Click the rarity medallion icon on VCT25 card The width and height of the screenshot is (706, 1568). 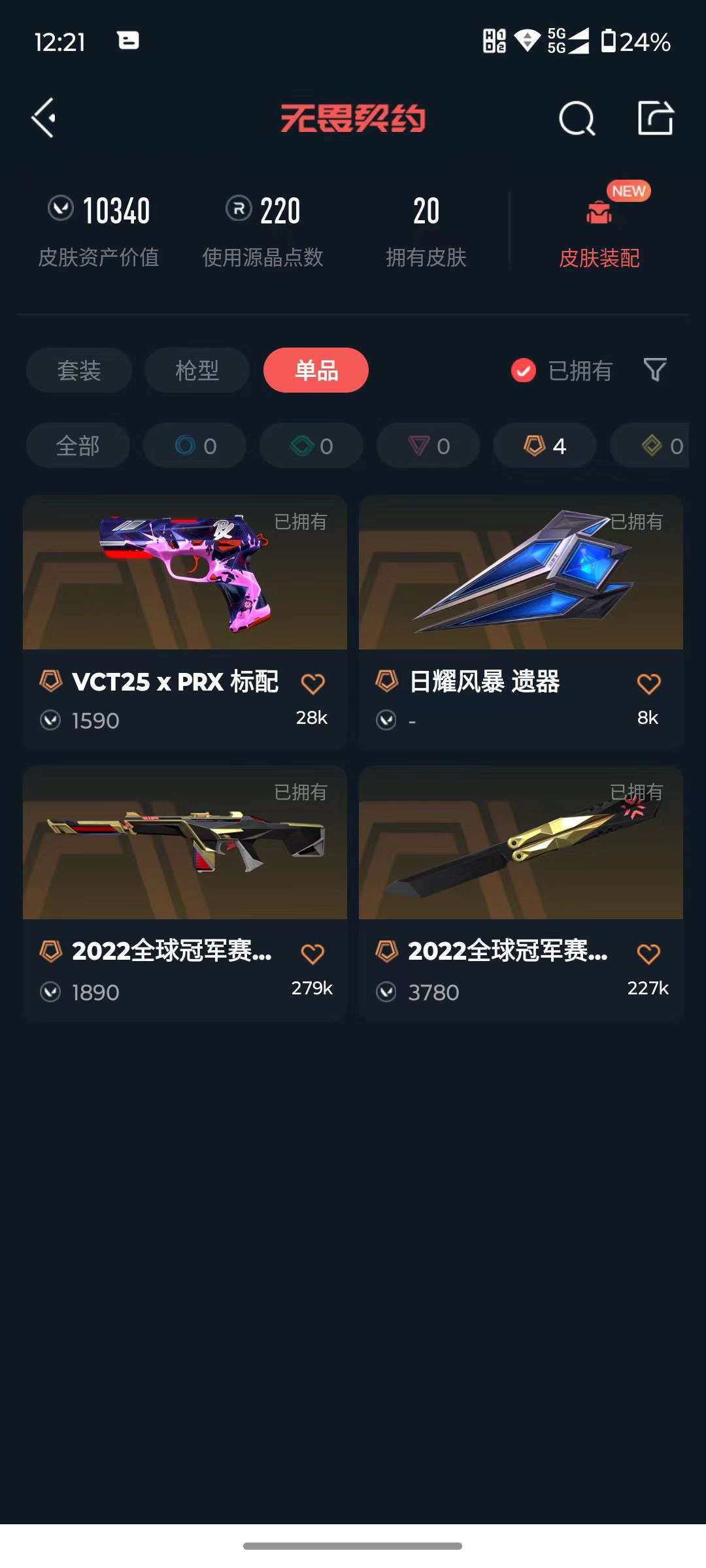click(49, 681)
